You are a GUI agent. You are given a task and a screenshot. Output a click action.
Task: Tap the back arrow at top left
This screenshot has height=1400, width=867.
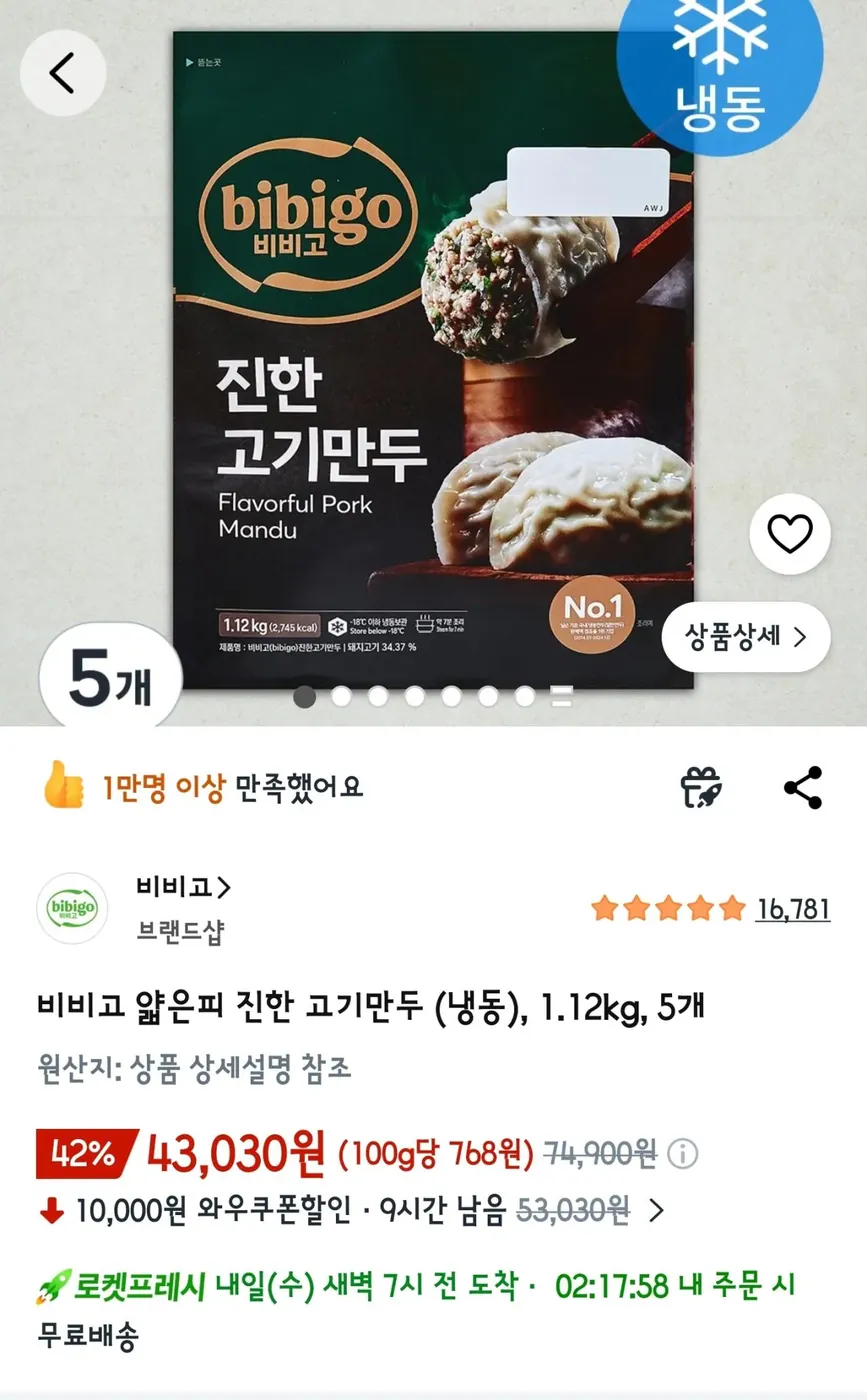(62, 72)
